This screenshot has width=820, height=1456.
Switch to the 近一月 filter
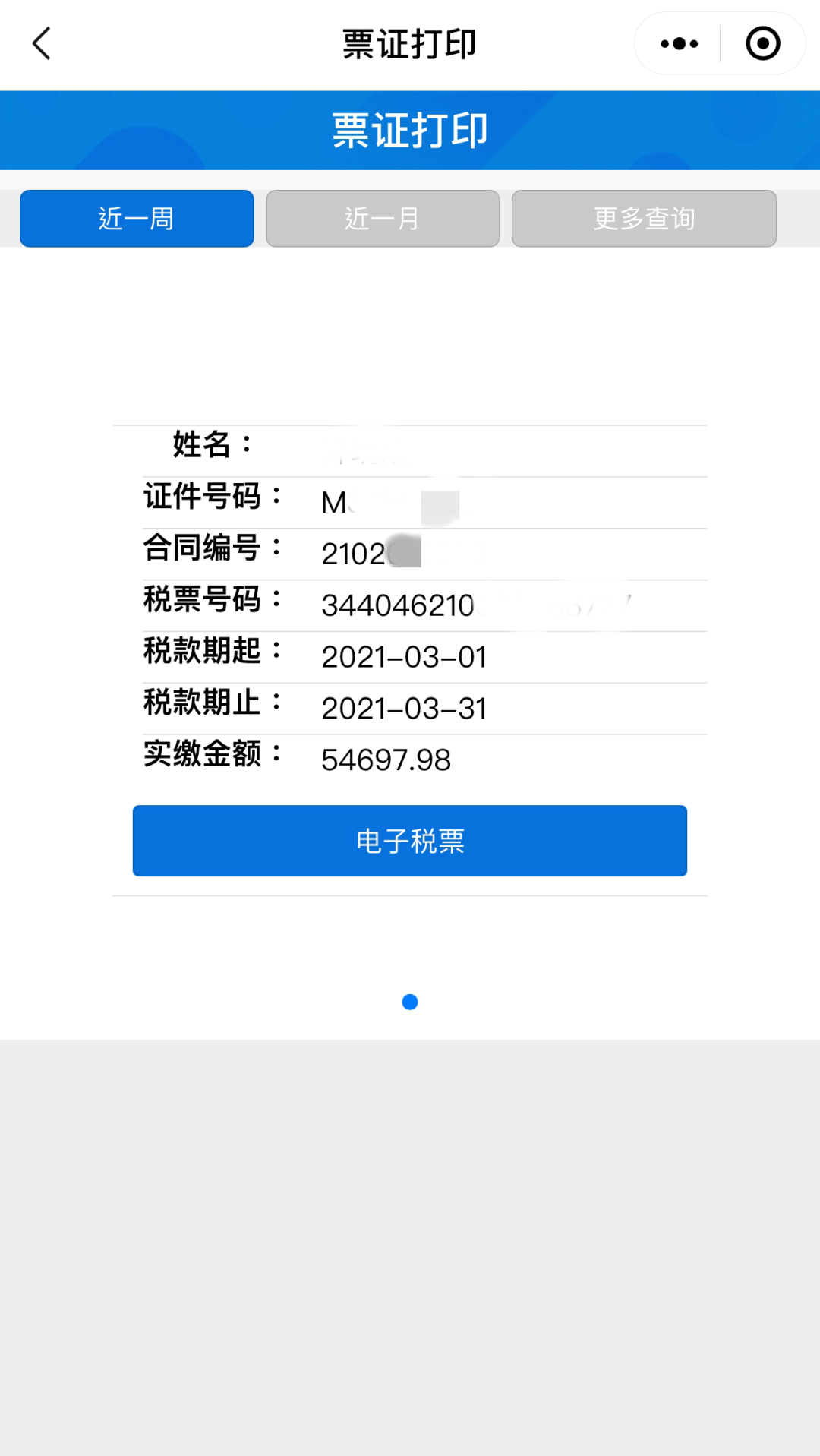pyautogui.click(x=383, y=219)
